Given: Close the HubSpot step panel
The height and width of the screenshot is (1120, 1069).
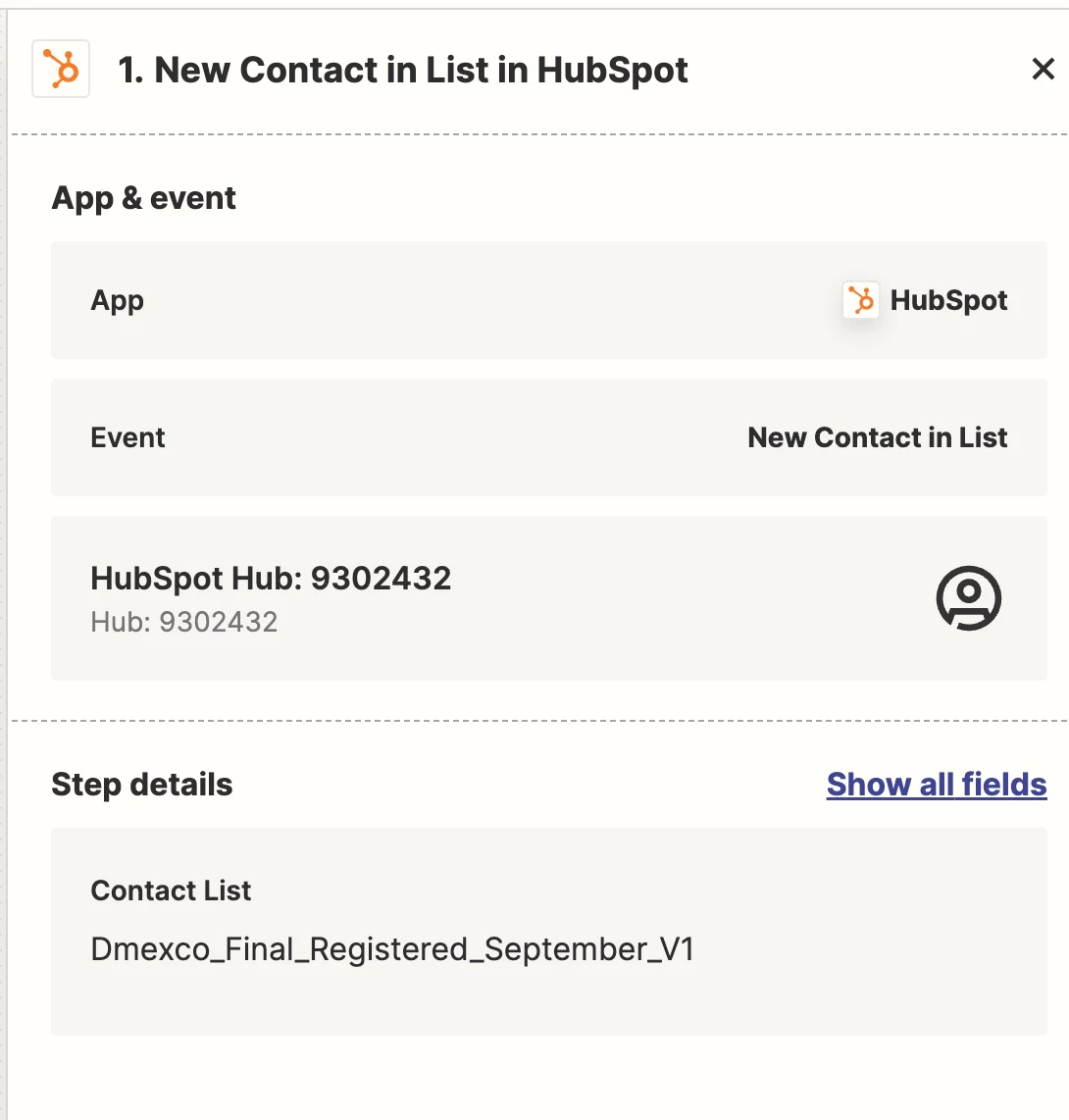Looking at the screenshot, I should (x=1043, y=69).
